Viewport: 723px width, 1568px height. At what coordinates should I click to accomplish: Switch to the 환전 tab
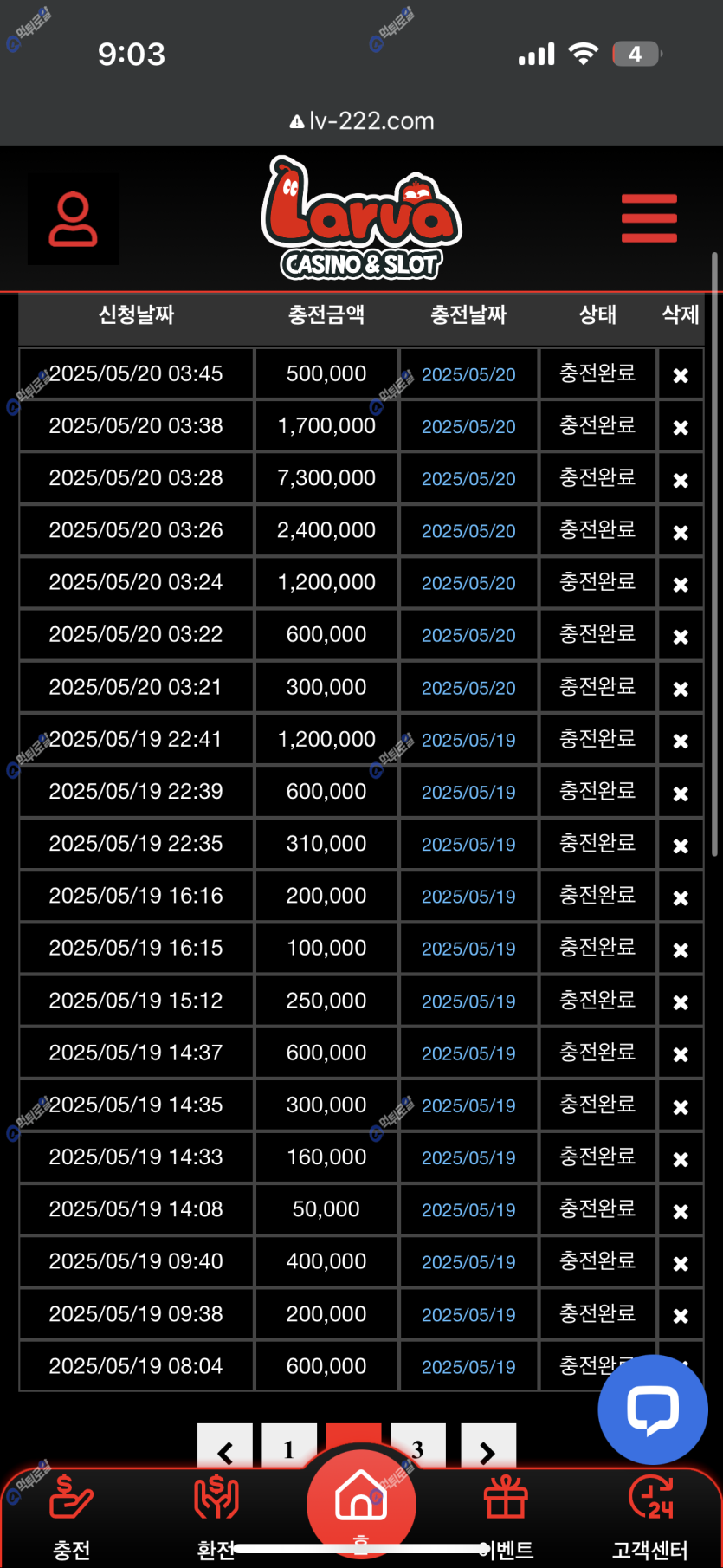(216, 1516)
